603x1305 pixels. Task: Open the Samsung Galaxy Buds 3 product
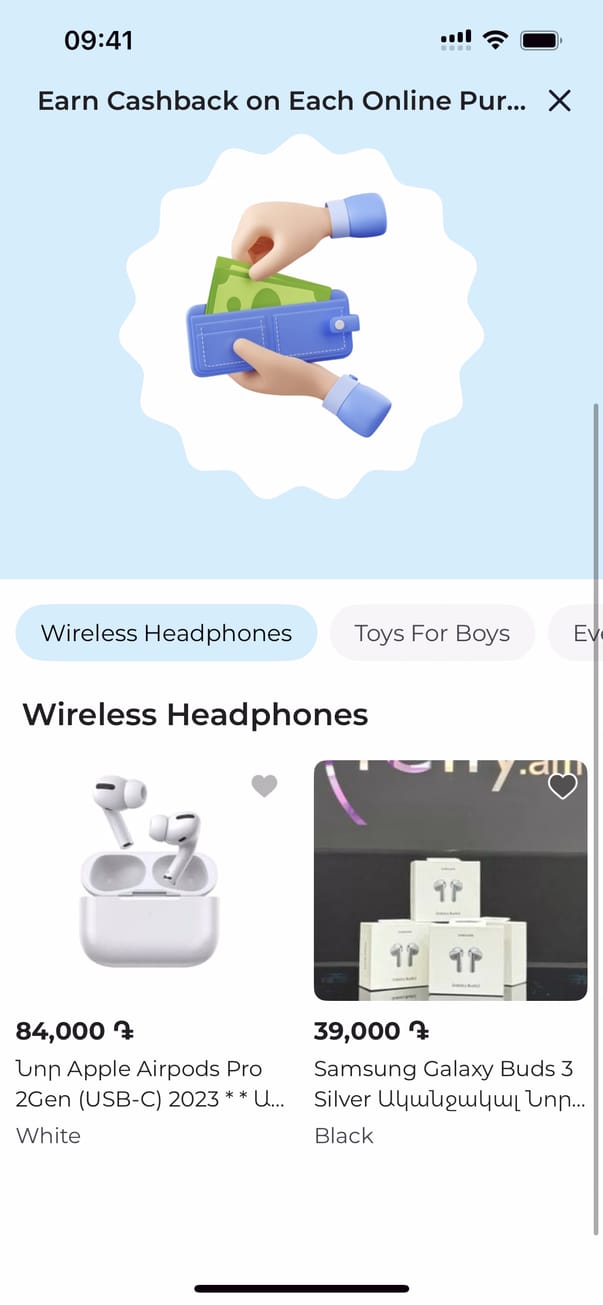tap(450, 880)
